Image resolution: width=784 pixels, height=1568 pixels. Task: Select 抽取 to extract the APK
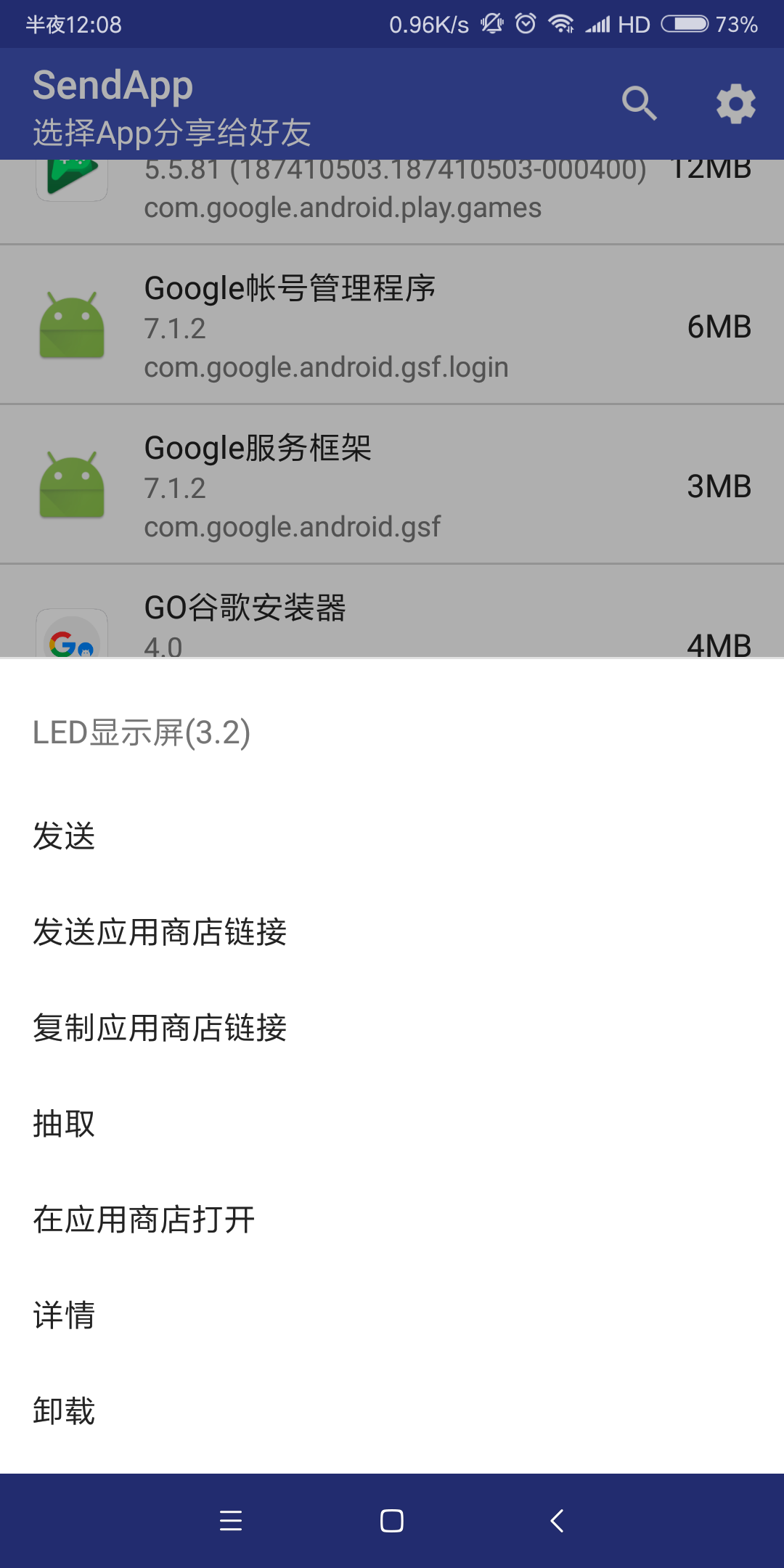click(x=64, y=1124)
